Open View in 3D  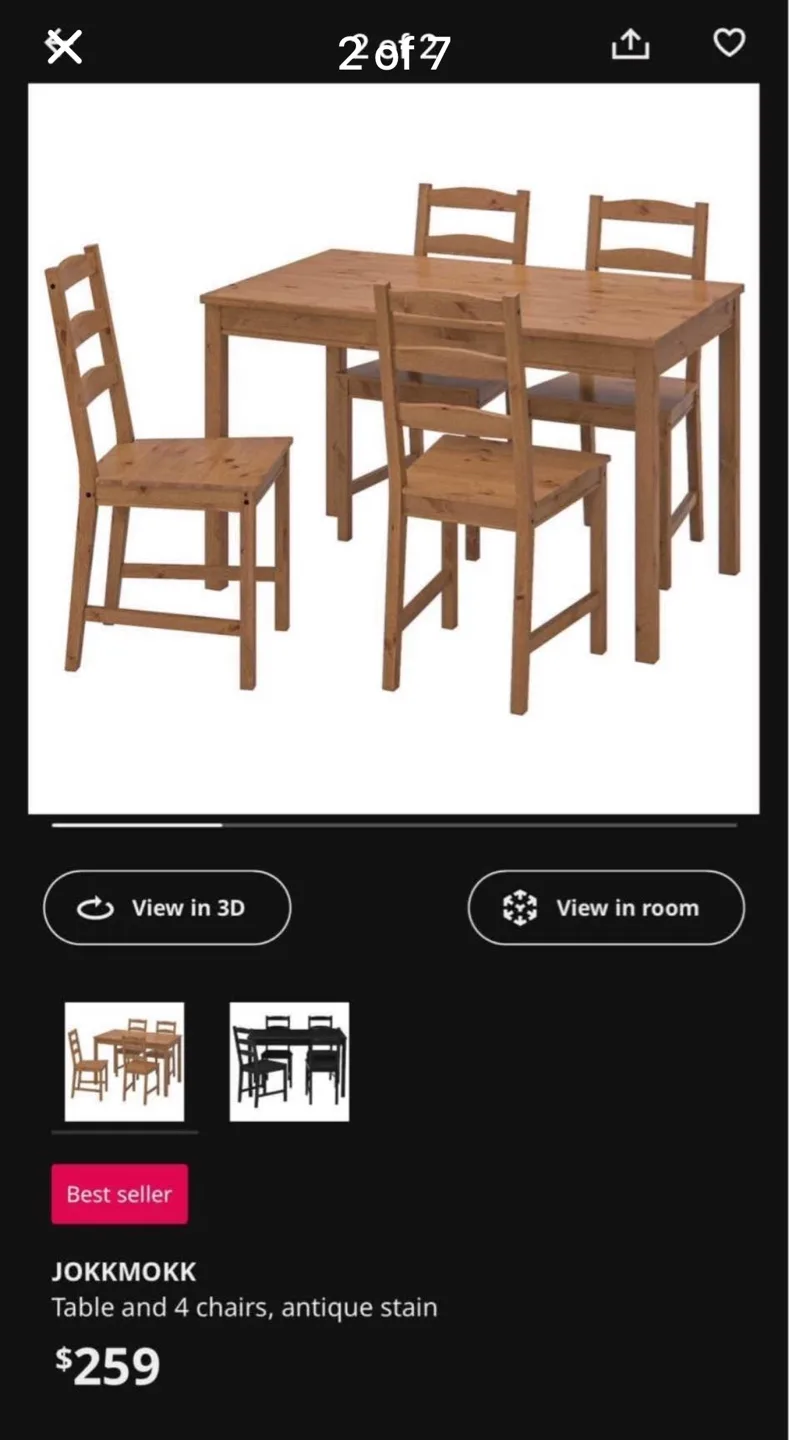(x=166, y=908)
